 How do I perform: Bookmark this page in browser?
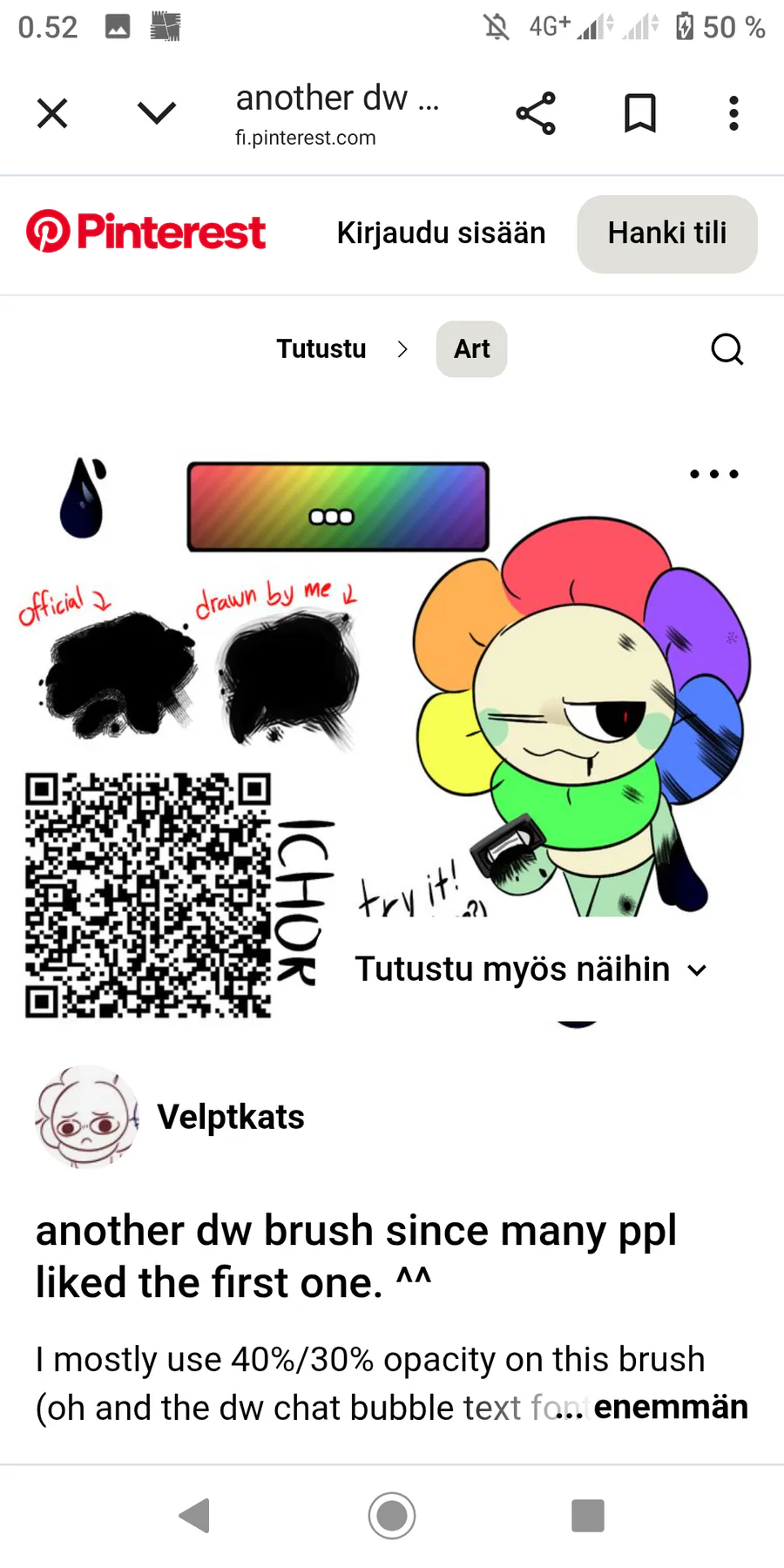(x=640, y=113)
